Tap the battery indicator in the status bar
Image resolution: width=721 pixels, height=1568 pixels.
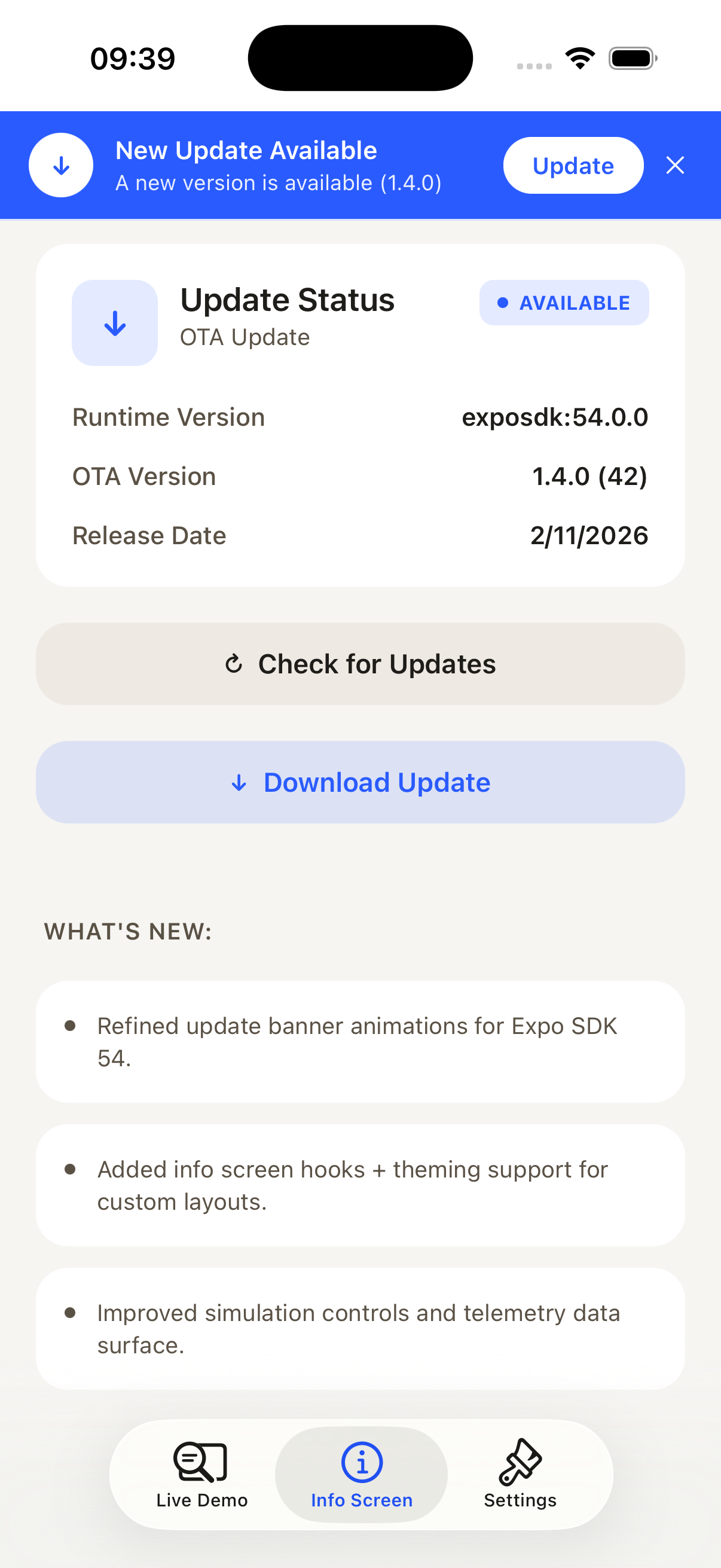[x=630, y=57]
